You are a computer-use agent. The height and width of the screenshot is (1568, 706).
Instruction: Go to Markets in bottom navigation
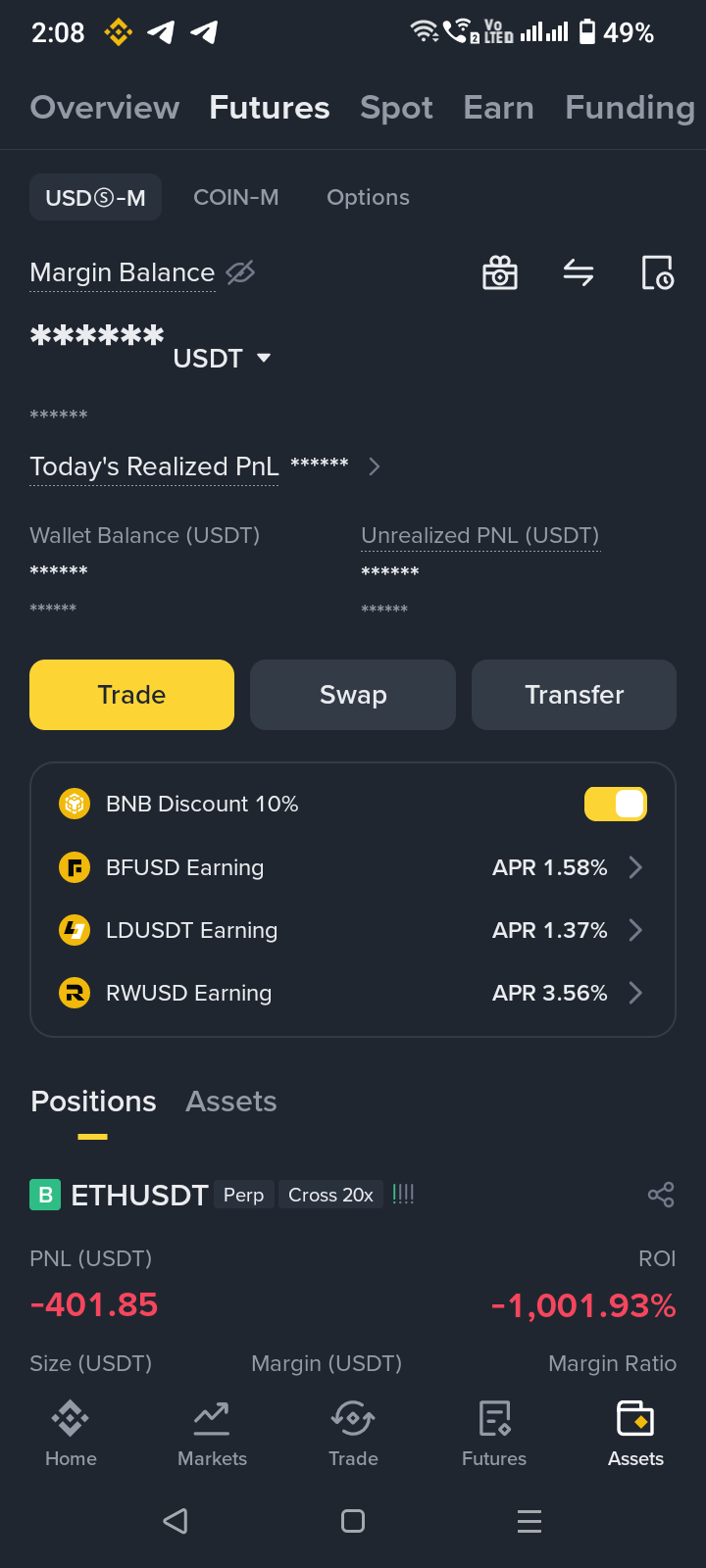click(x=212, y=1433)
